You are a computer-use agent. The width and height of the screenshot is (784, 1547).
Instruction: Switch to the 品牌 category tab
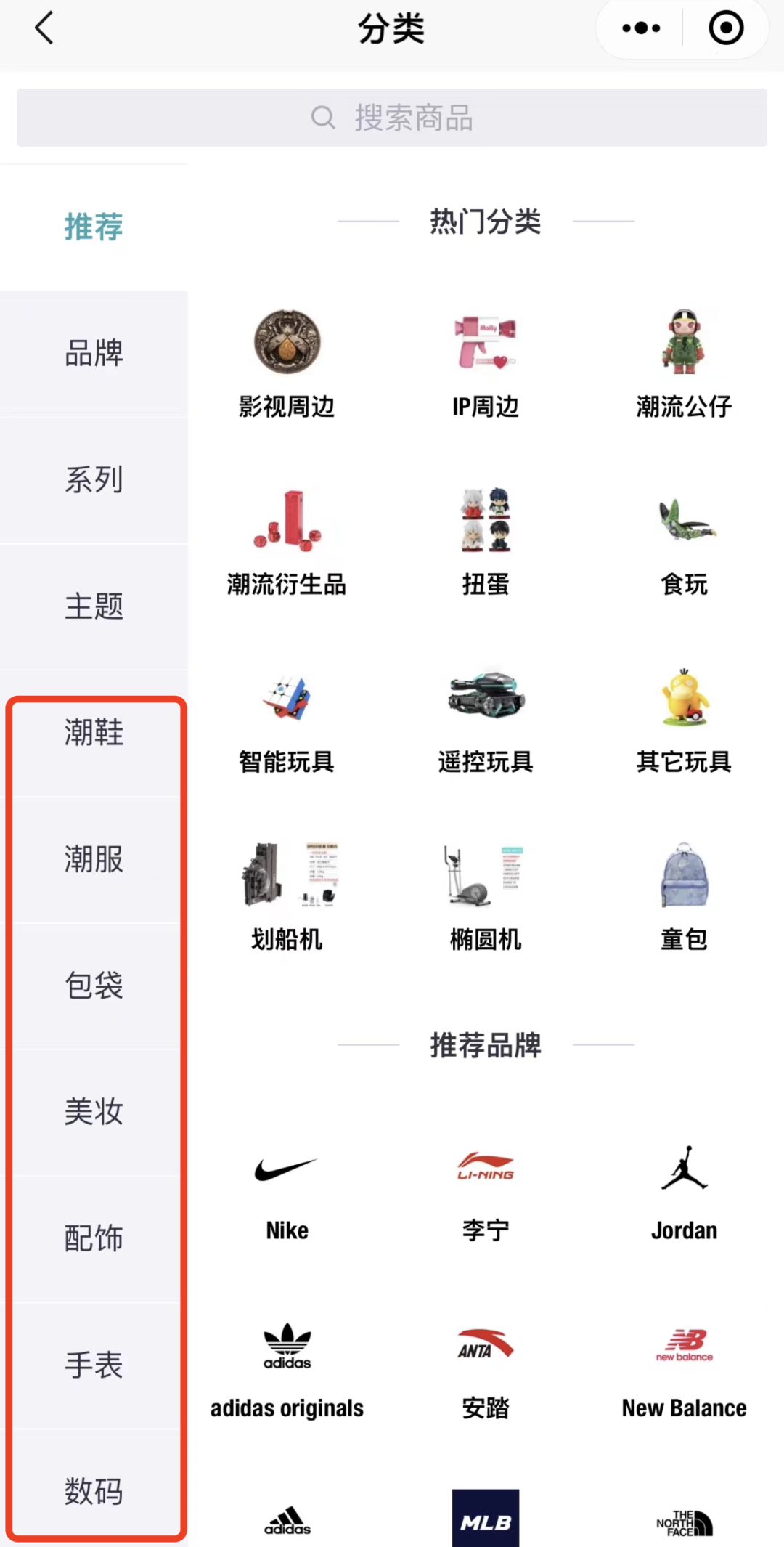click(94, 354)
